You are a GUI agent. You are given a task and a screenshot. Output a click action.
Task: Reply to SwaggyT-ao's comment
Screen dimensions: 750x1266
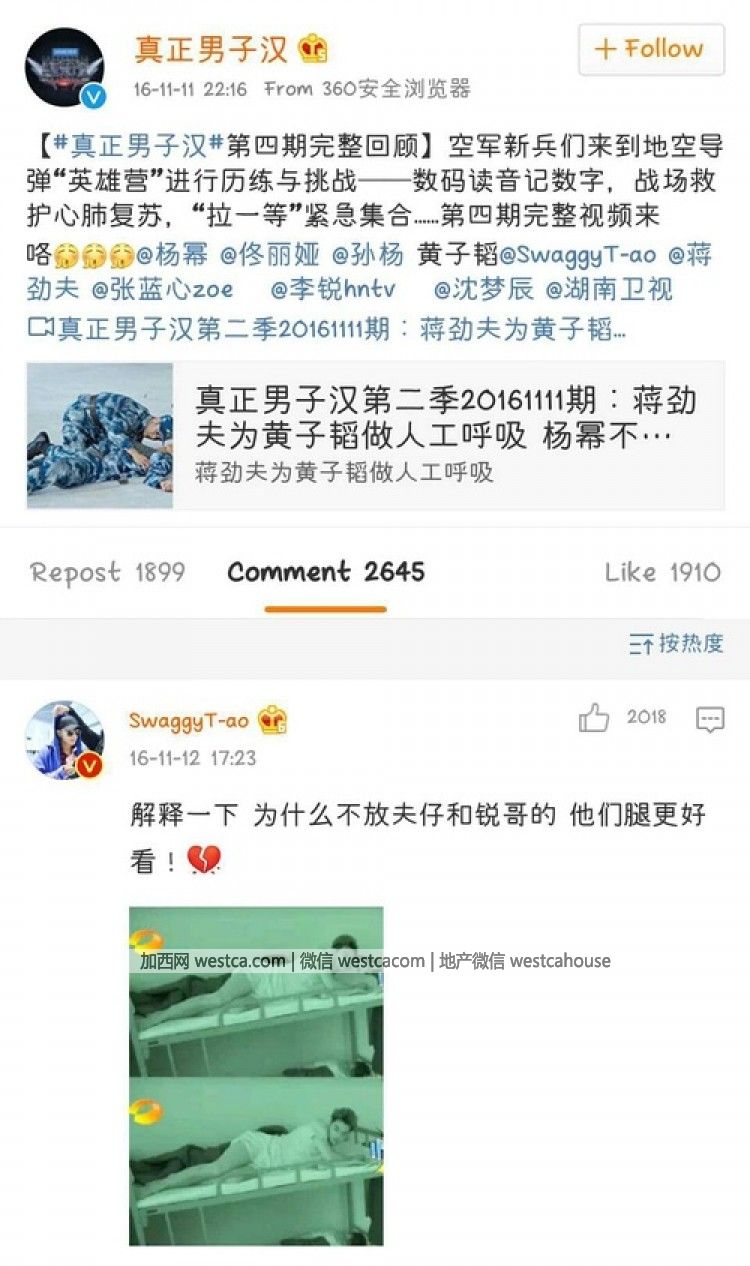click(x=710, y=719)
